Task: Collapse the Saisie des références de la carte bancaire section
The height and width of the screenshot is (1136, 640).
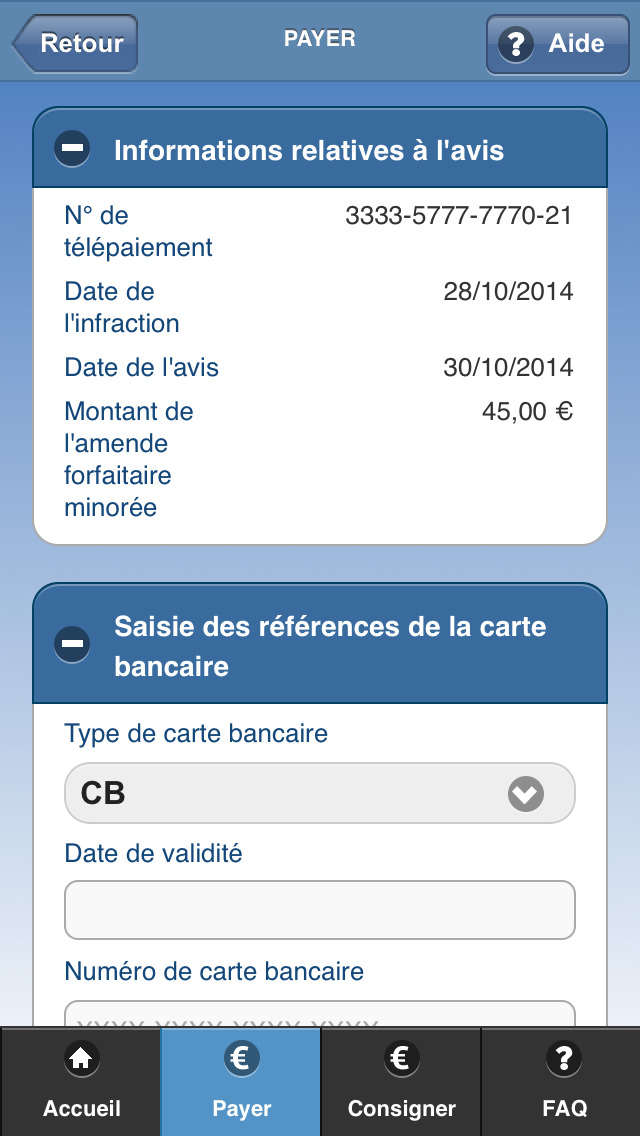Action: pos(72,644)
